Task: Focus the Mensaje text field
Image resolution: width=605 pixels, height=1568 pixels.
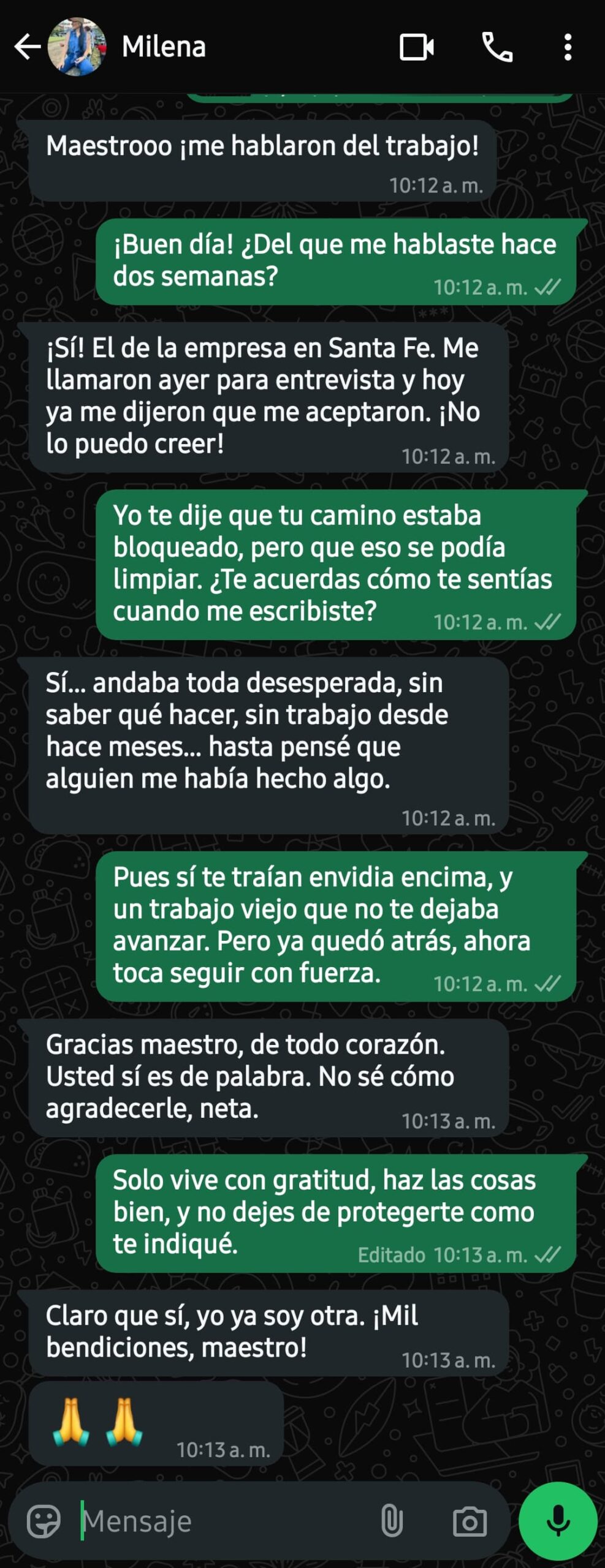Action: tap(221, 1521)
